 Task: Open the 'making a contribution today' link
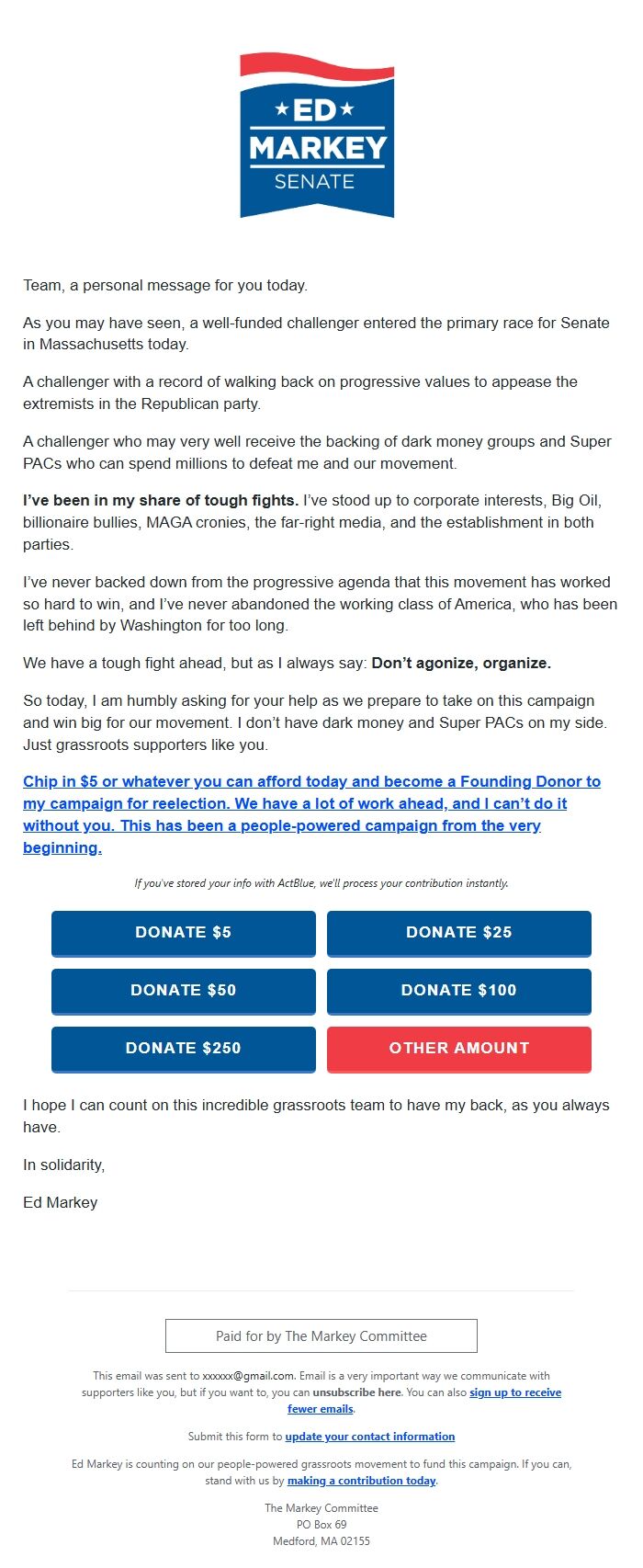(361, 1481)
